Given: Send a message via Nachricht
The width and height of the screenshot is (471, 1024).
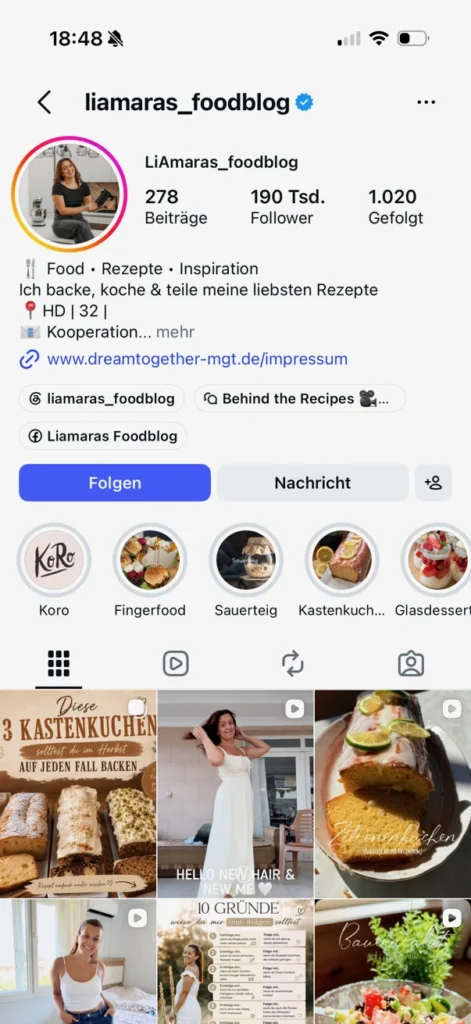Looking at the screenshot, I should coord(312,483).
